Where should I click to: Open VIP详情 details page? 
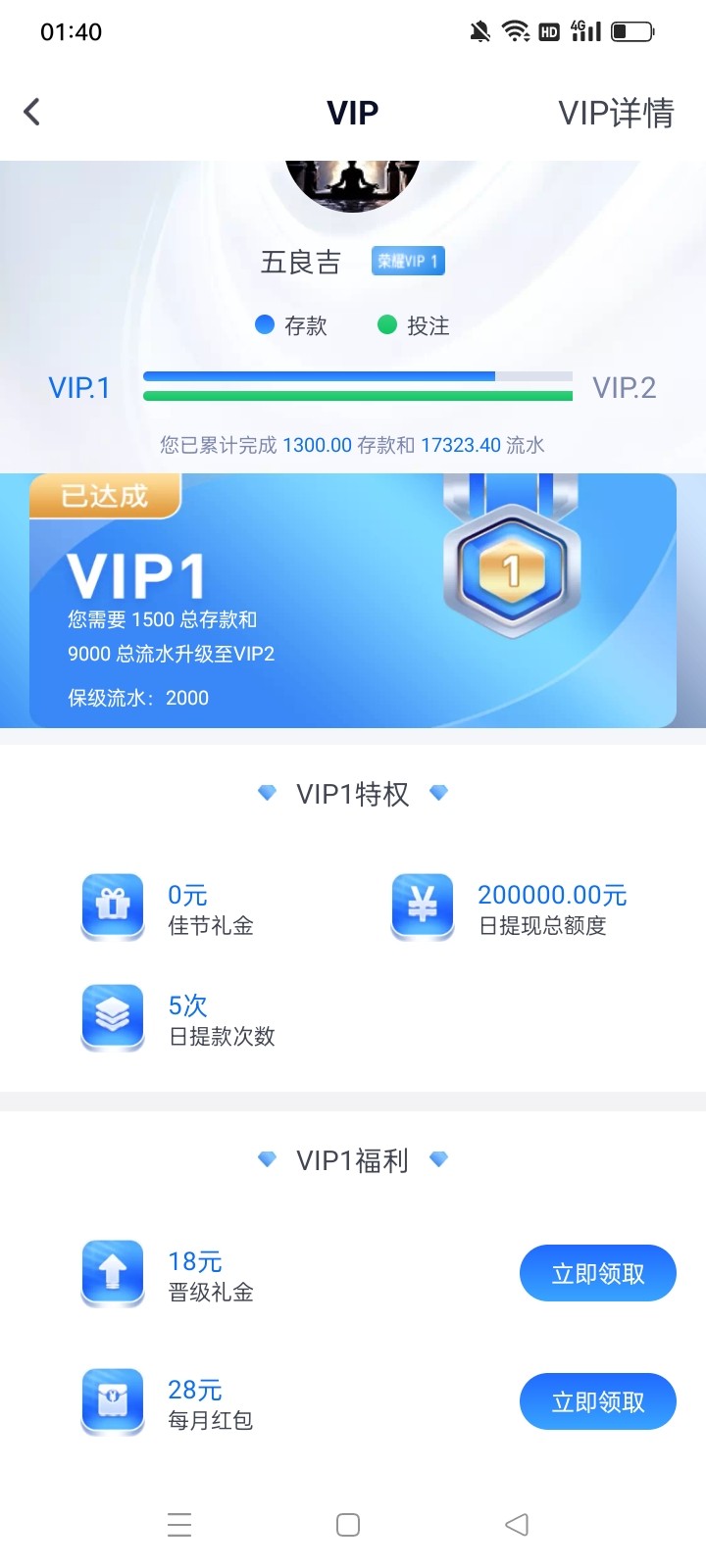coord(616,113)
